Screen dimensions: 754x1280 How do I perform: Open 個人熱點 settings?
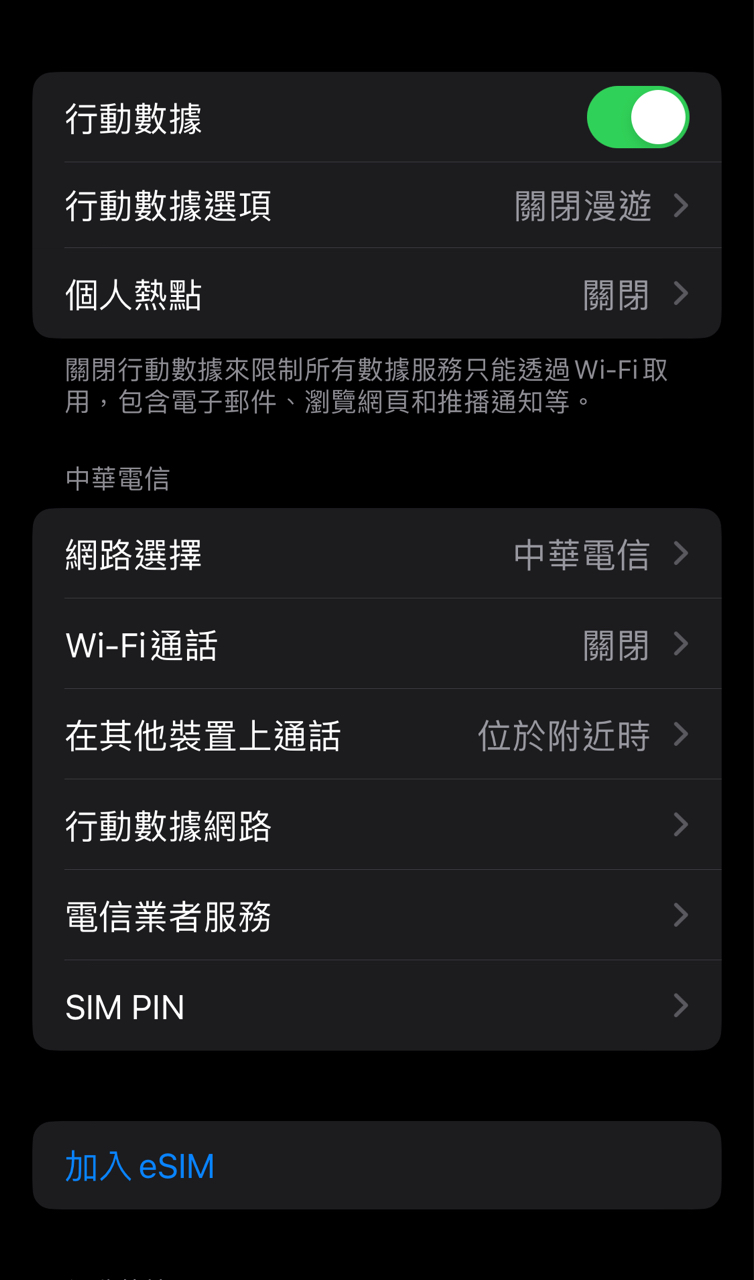[x=376, y=295]
